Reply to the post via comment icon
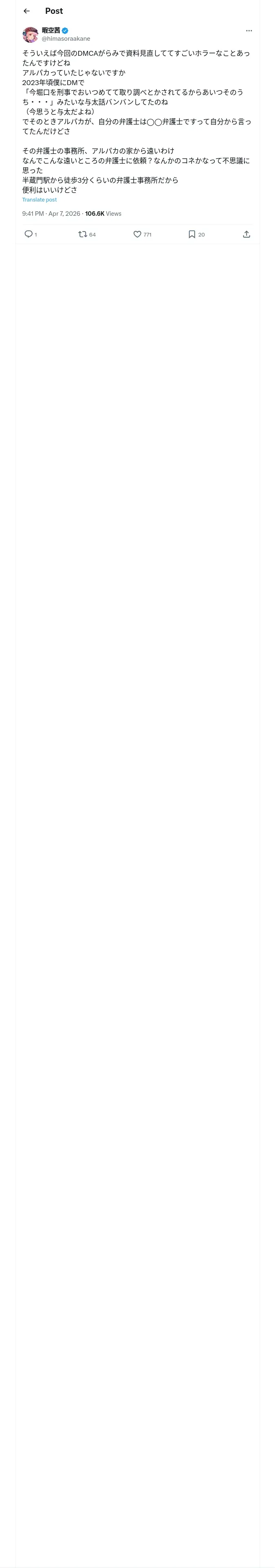 coord(29,234)
